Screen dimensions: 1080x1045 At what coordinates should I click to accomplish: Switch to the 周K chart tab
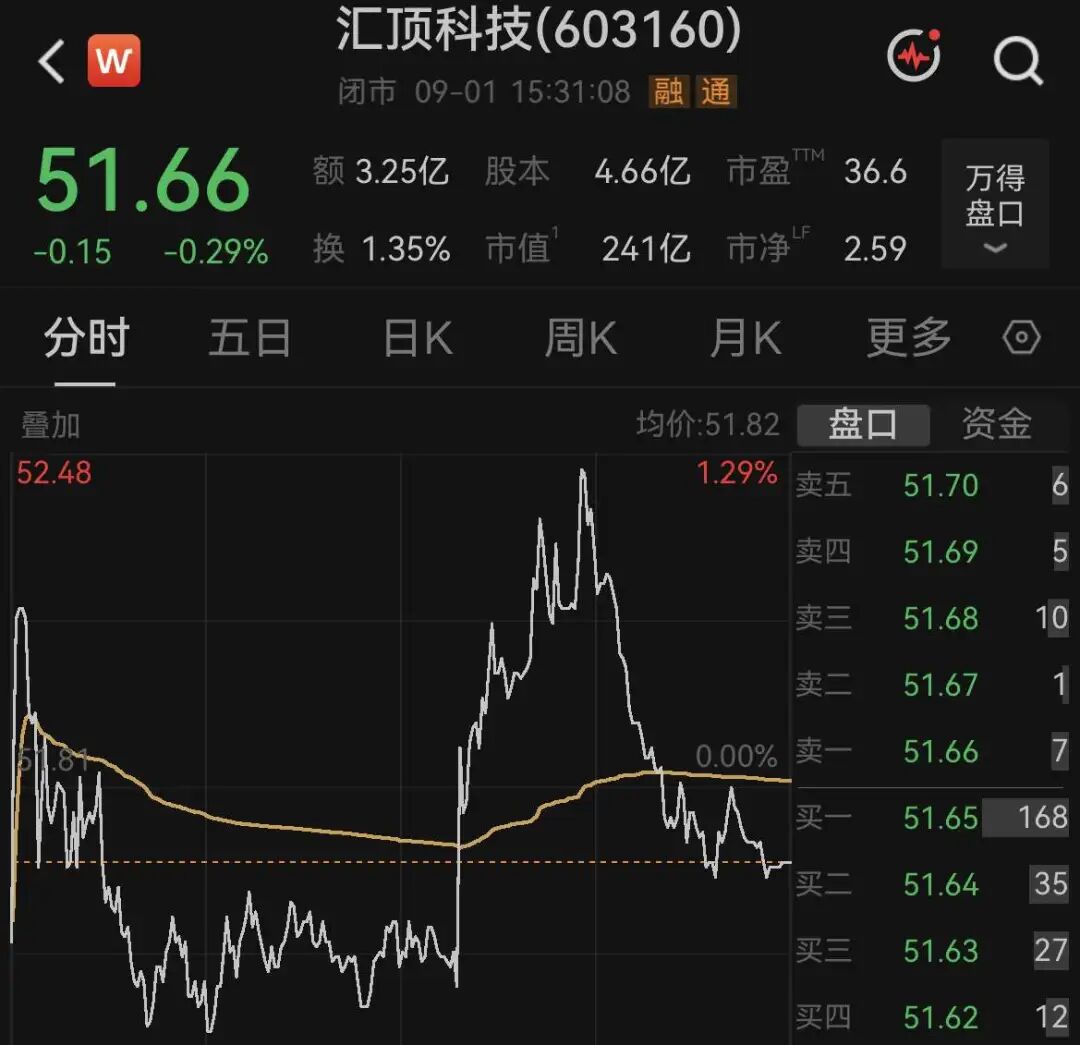pyautogui.click(x=581, y=338)
